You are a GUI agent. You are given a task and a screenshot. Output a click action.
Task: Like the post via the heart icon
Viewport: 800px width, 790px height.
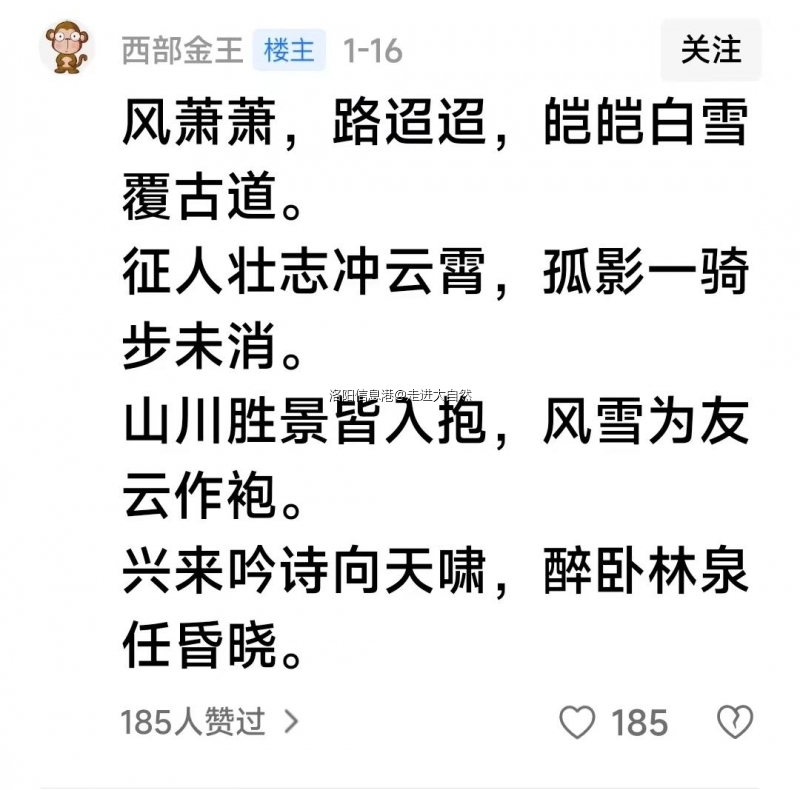(x=577, y=722)
